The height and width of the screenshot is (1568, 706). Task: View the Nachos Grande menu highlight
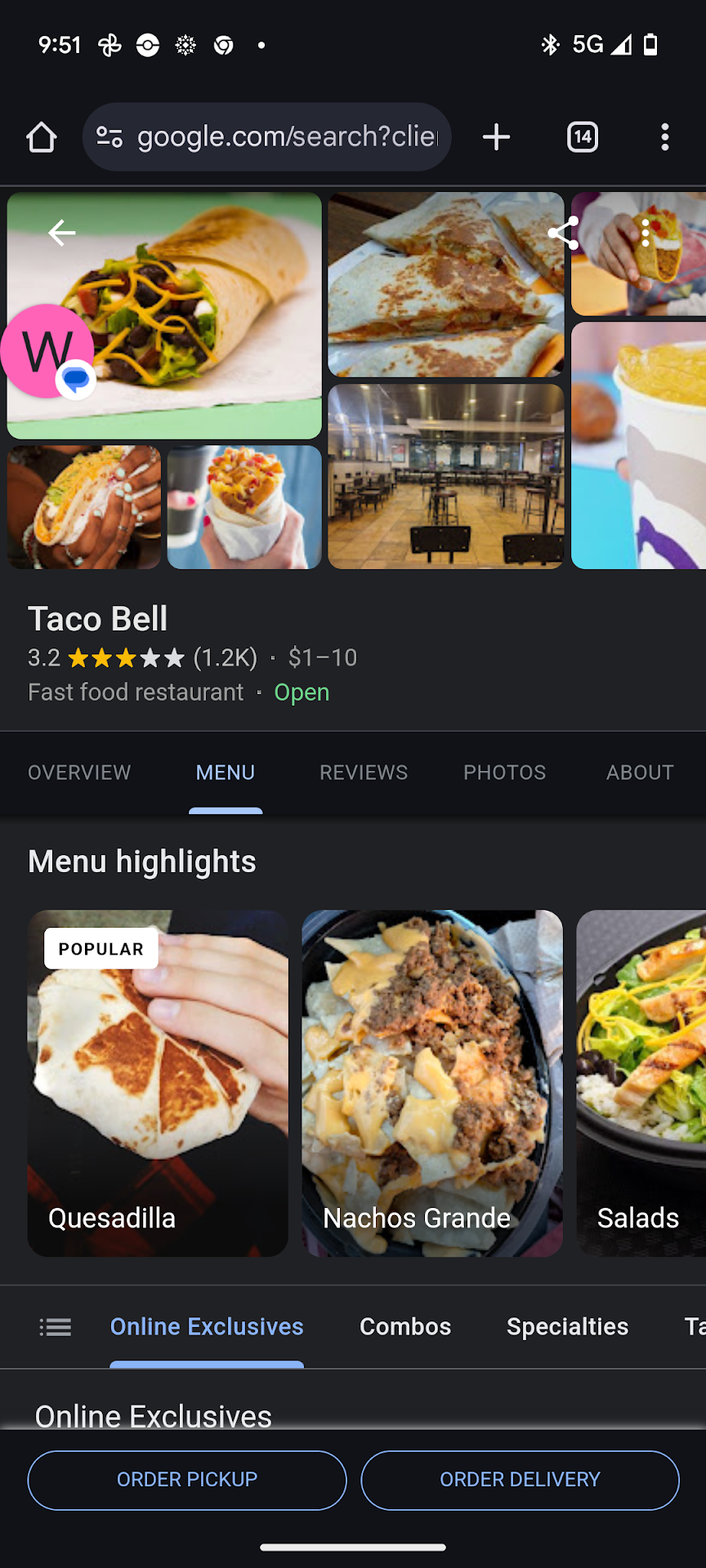[432, 1083]
